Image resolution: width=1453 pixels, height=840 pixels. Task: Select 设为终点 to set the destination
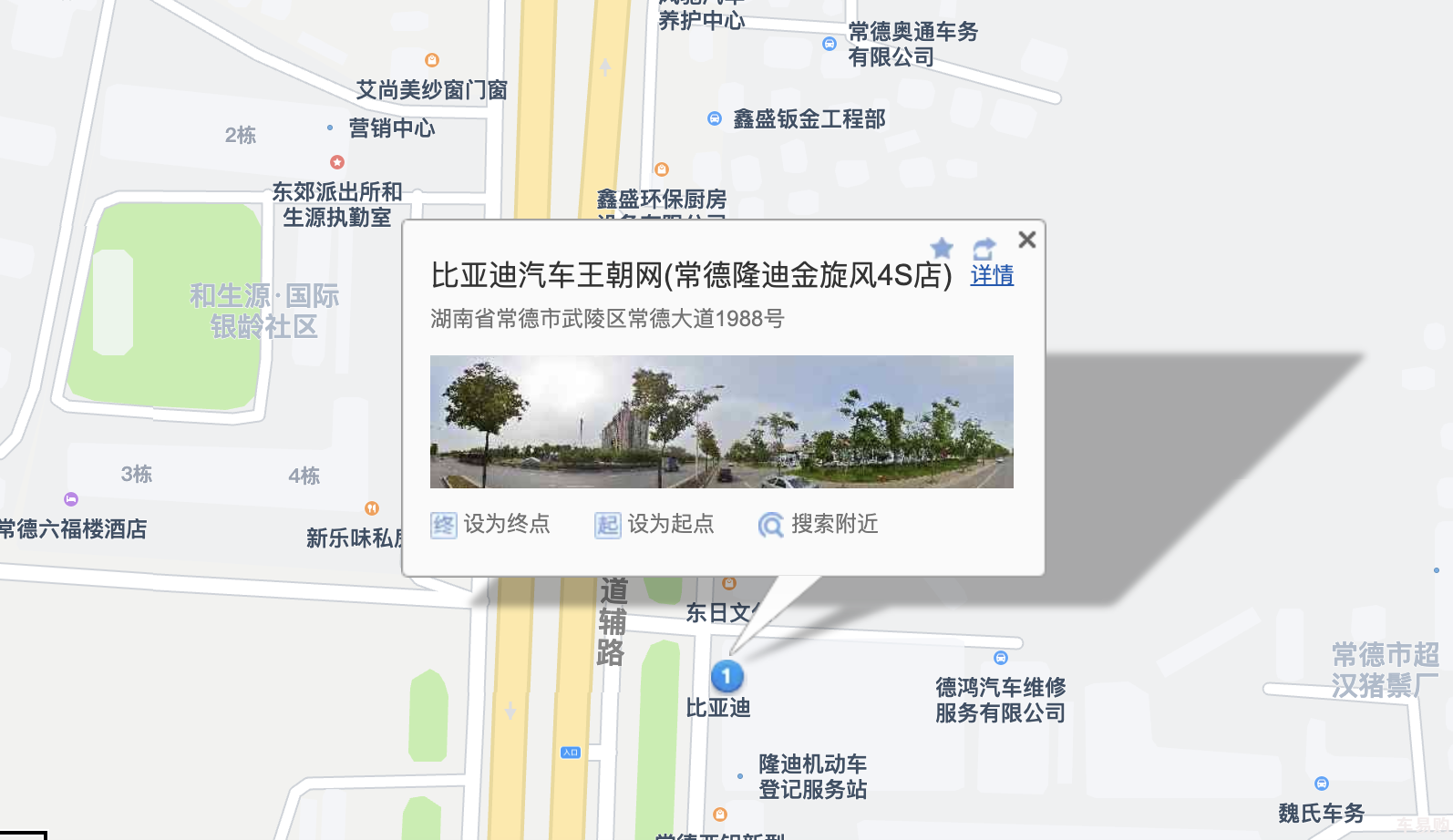(490, 524)
